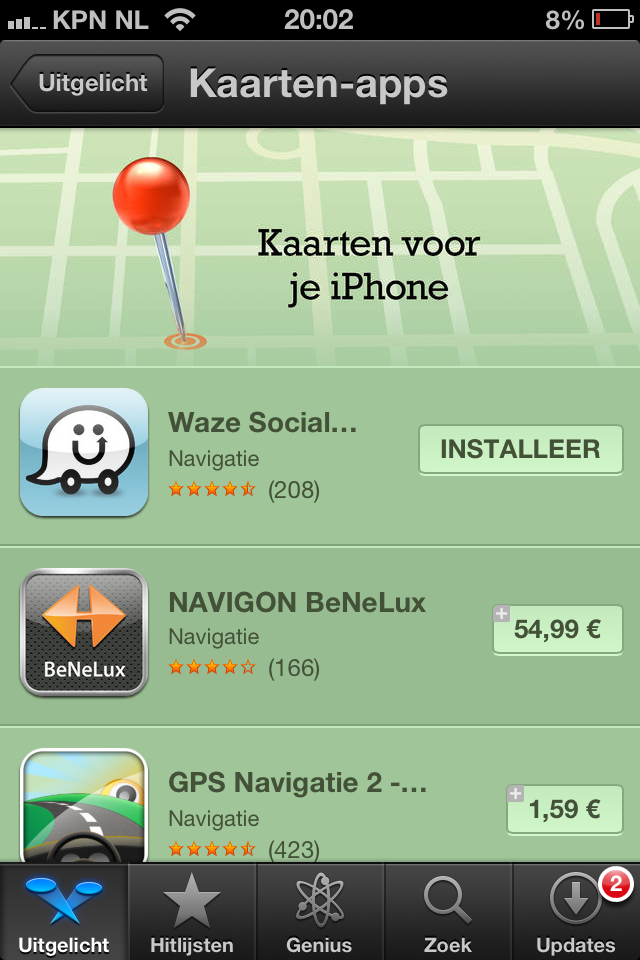This screenshot has height=960, width=640.
Task: Open the NAVIGON BeNeLux app listing
Action: pos(296,603)
